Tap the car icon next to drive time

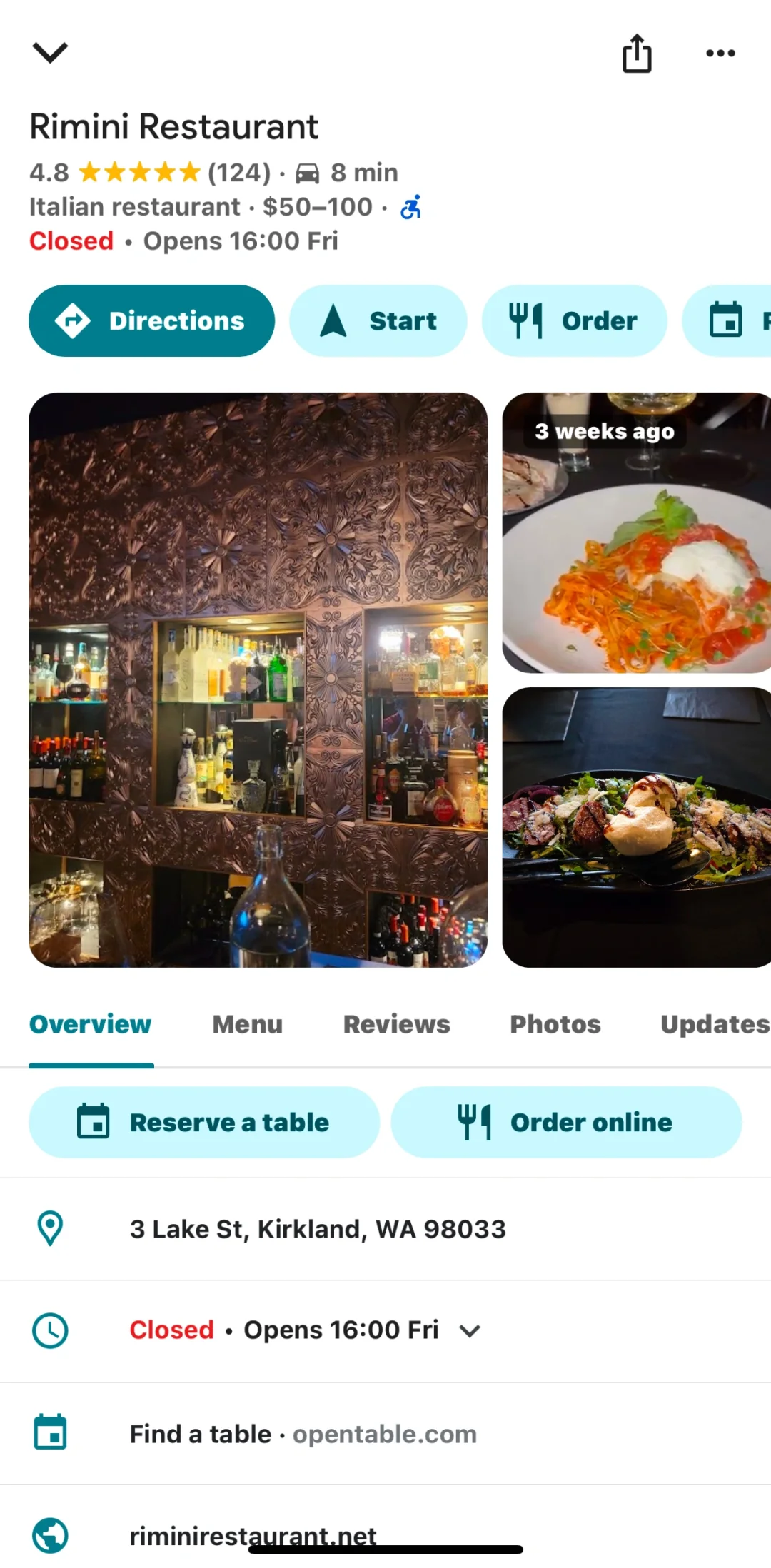[307, 172]
